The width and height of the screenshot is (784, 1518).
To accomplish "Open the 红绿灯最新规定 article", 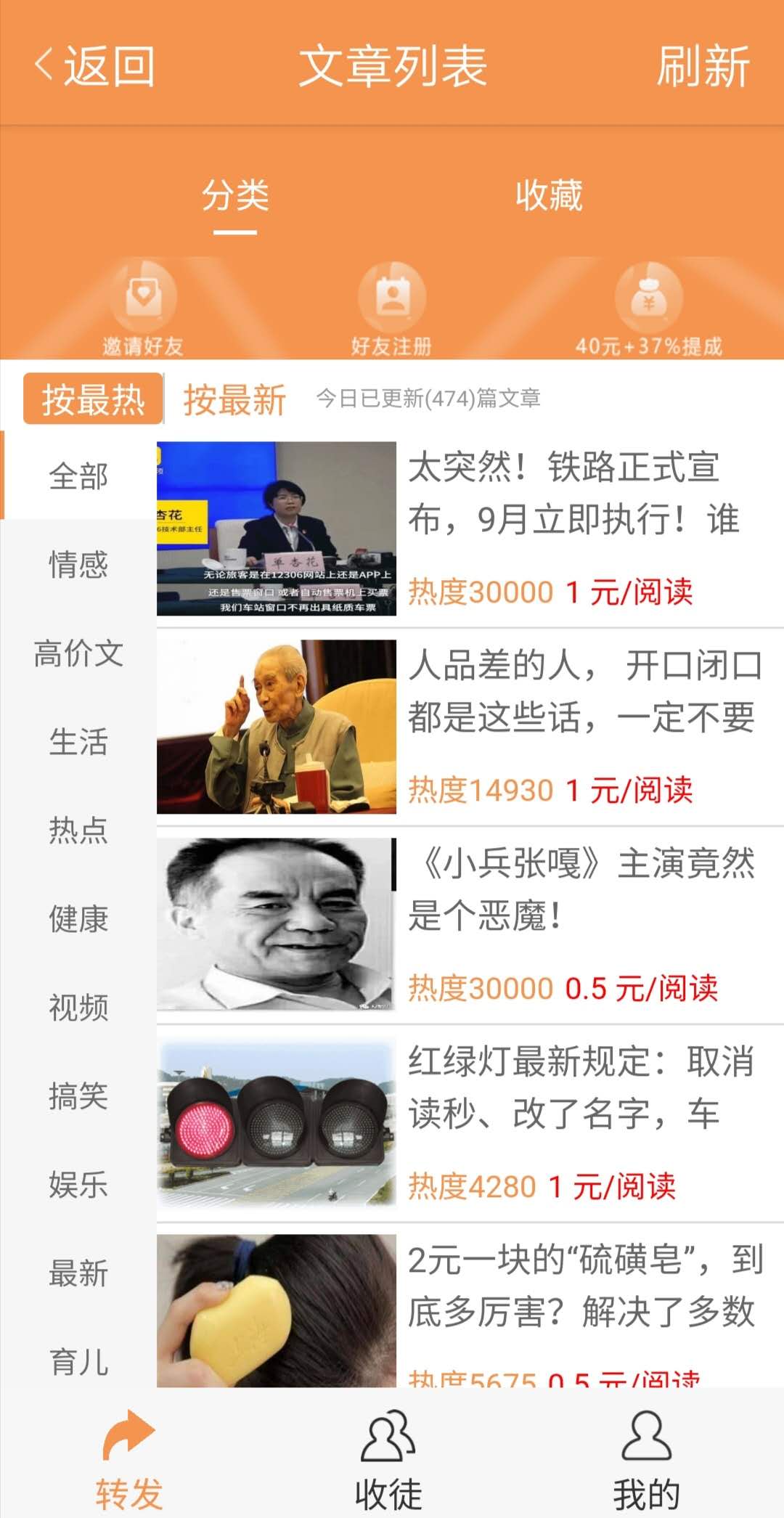I will [470, 1124].
